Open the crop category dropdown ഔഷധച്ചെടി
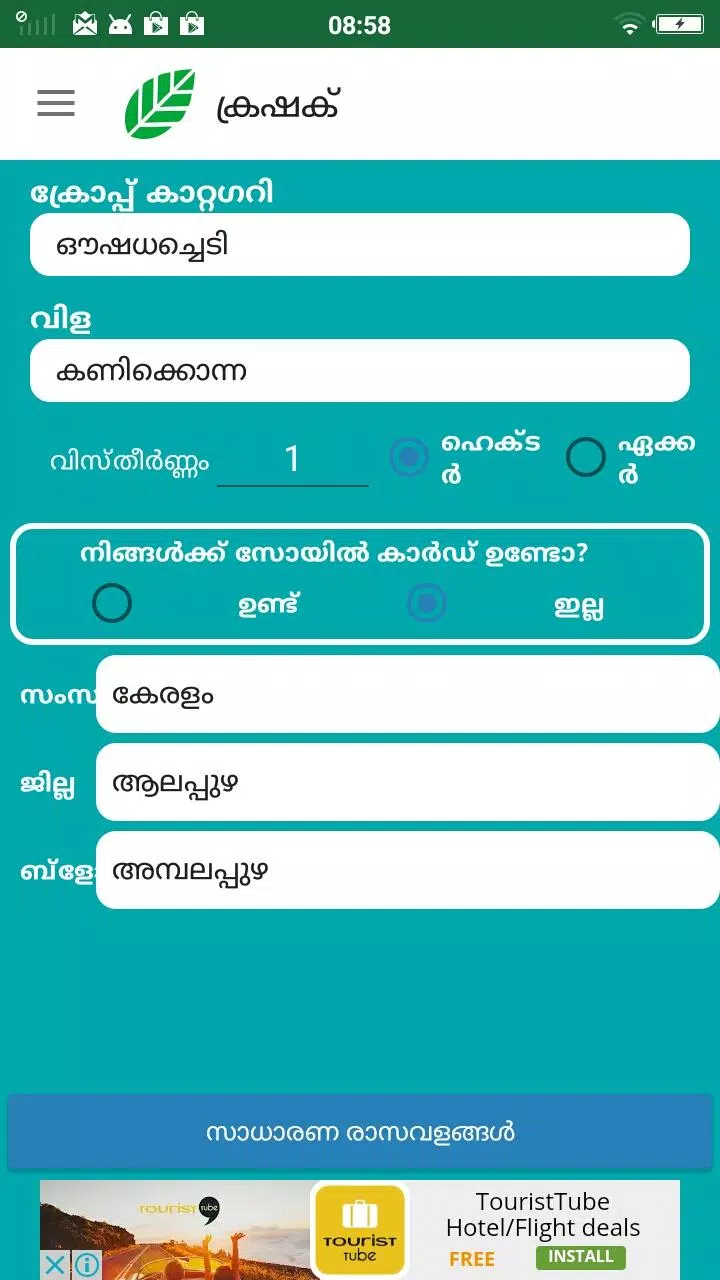This screenshot has width=720, height=1280. click(x=360, y=245)
